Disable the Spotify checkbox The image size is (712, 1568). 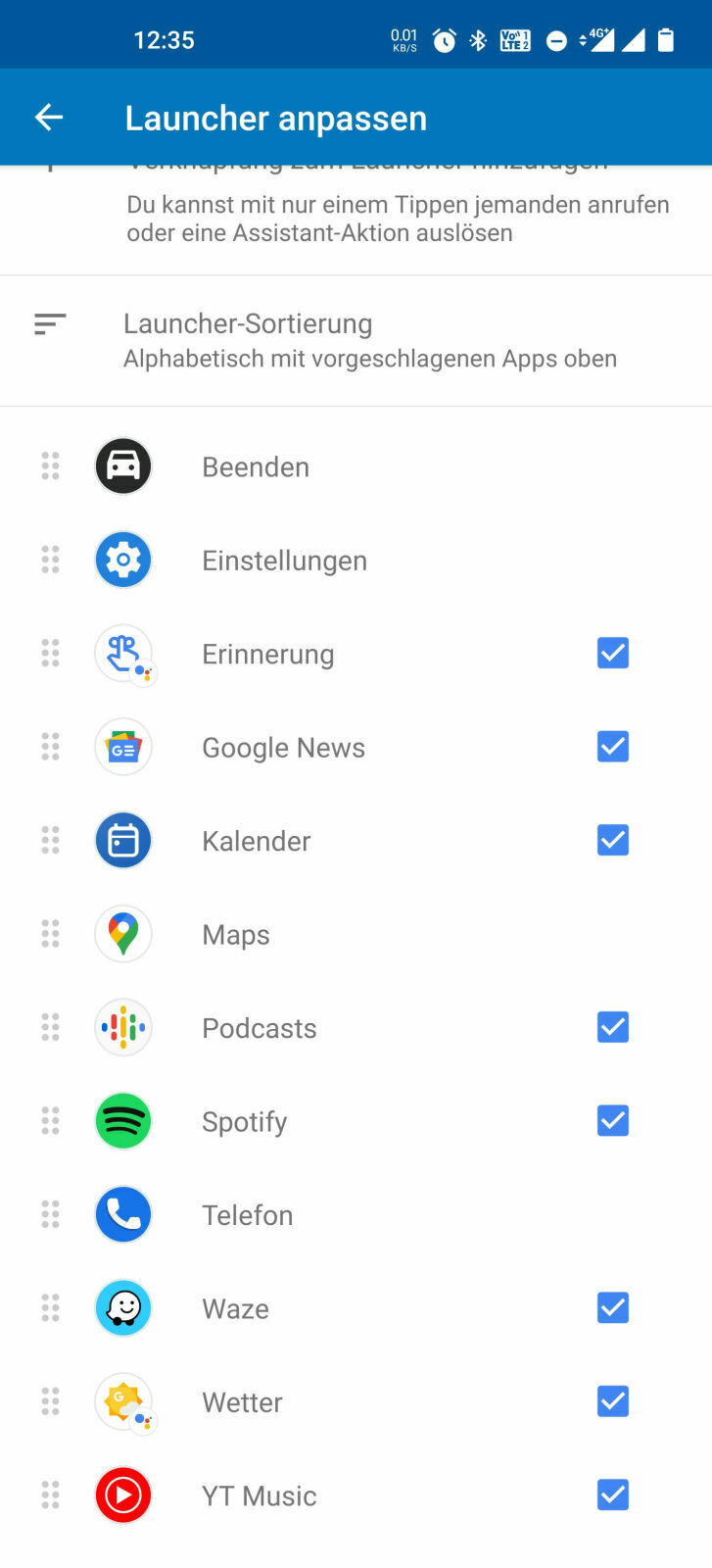(611, 1120)
